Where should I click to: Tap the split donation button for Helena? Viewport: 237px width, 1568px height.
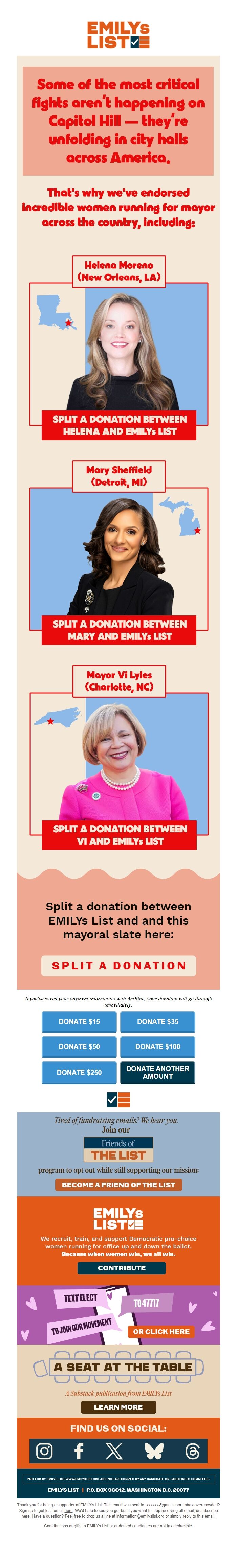click(x=119, y=425)
